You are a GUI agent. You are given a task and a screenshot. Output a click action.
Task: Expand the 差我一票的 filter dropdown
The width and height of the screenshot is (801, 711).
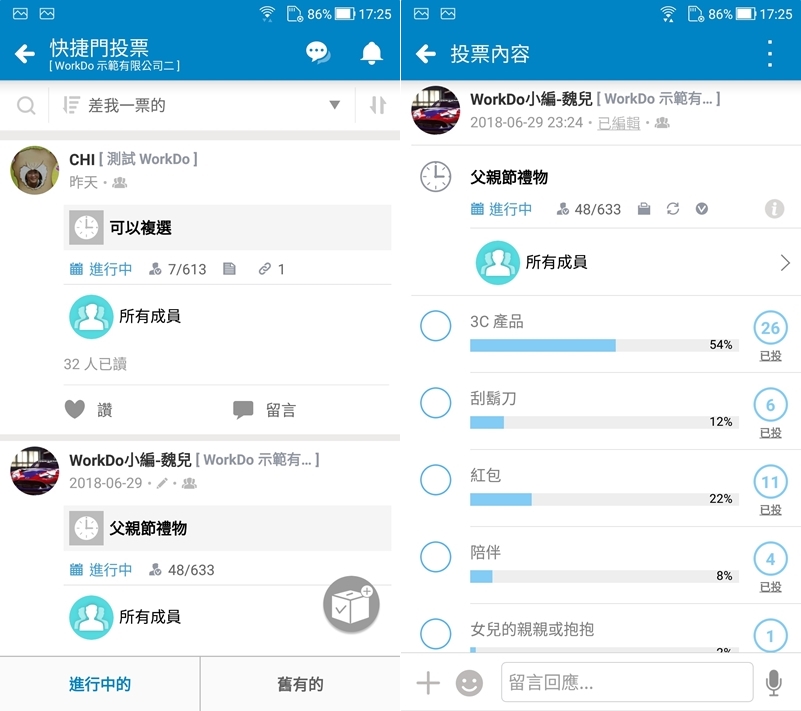pyautogui.click(x=334, y=106)
